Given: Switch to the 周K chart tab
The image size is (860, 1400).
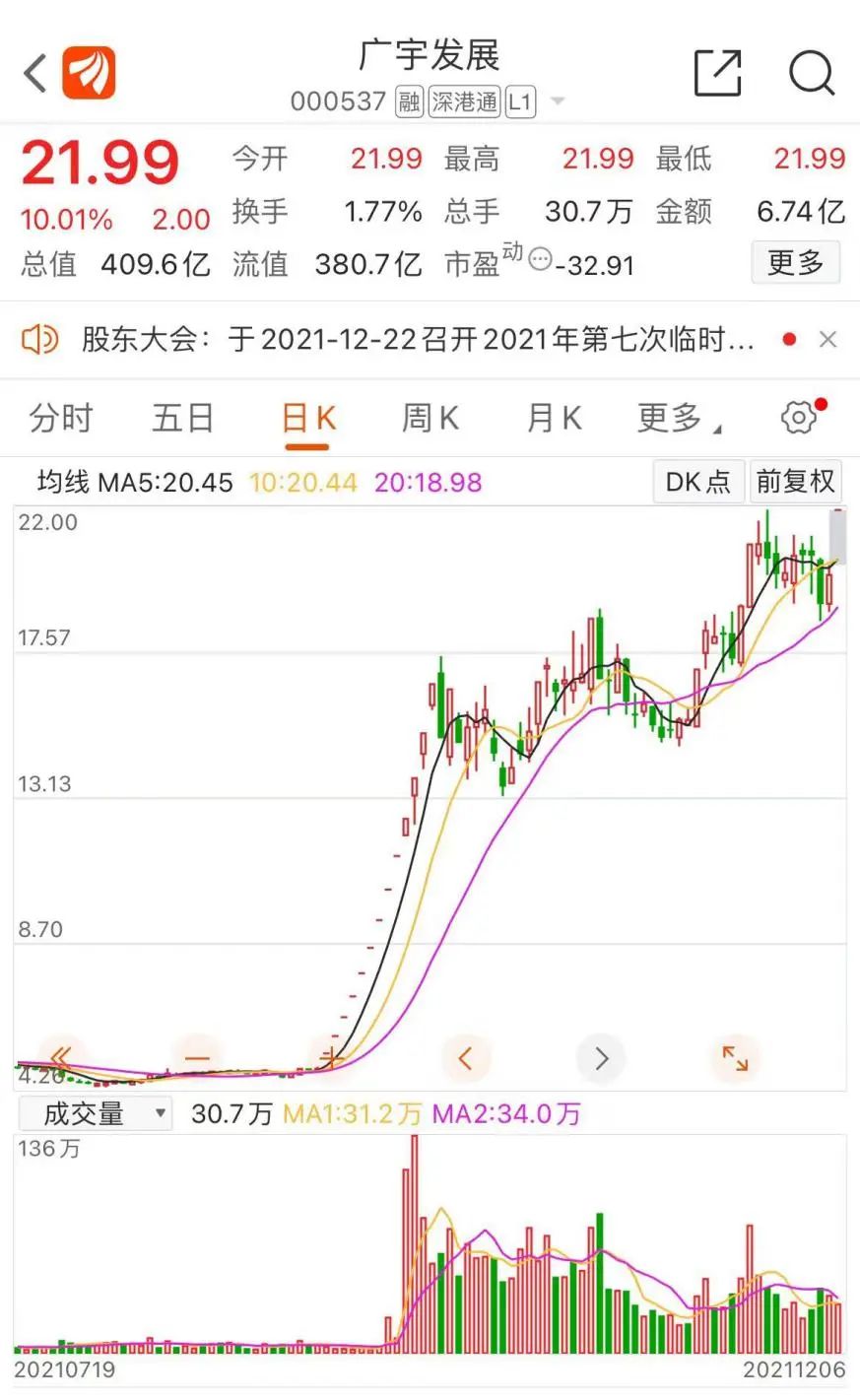Looking at the screenshot, I should click(430, 419).
